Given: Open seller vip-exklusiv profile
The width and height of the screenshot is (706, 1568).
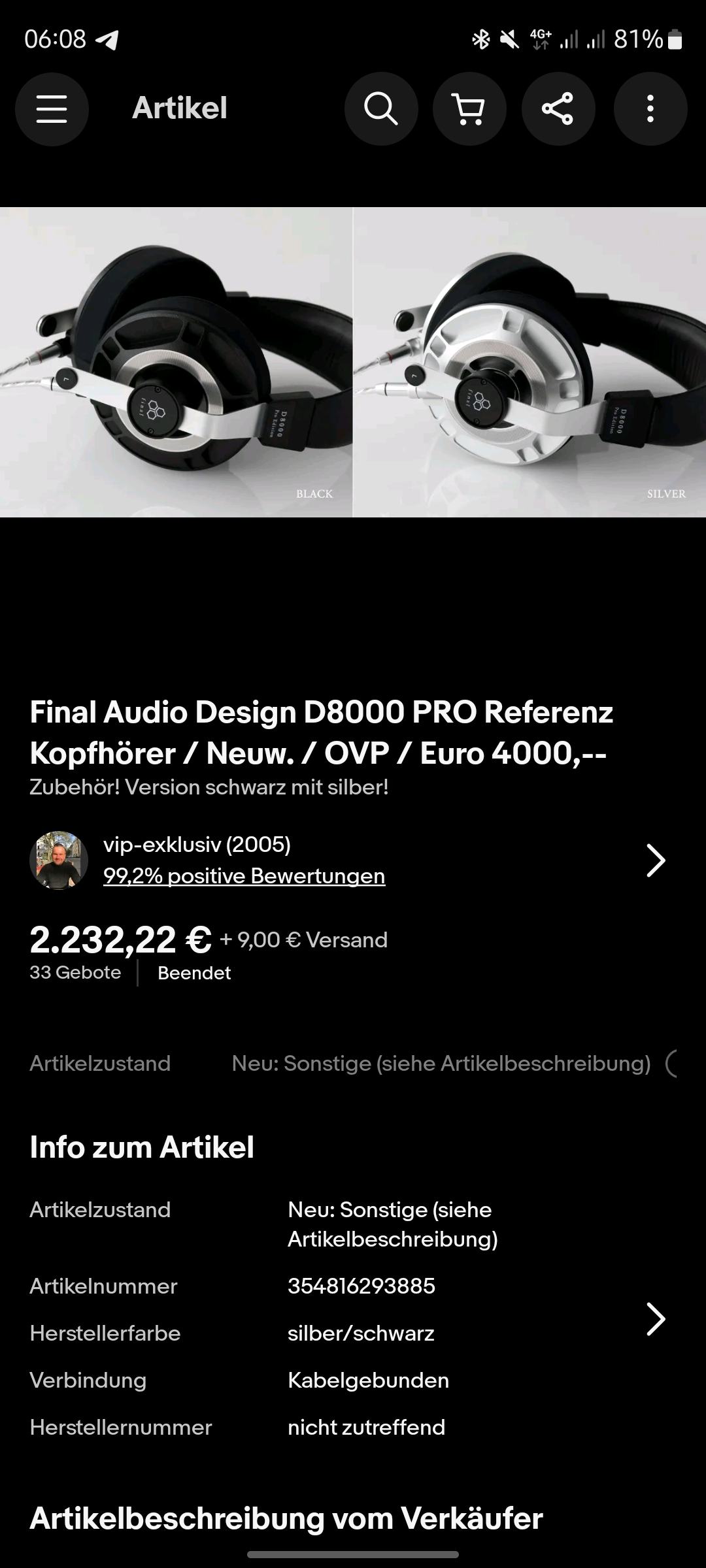Looking at the screenshot, I should 196,845.
